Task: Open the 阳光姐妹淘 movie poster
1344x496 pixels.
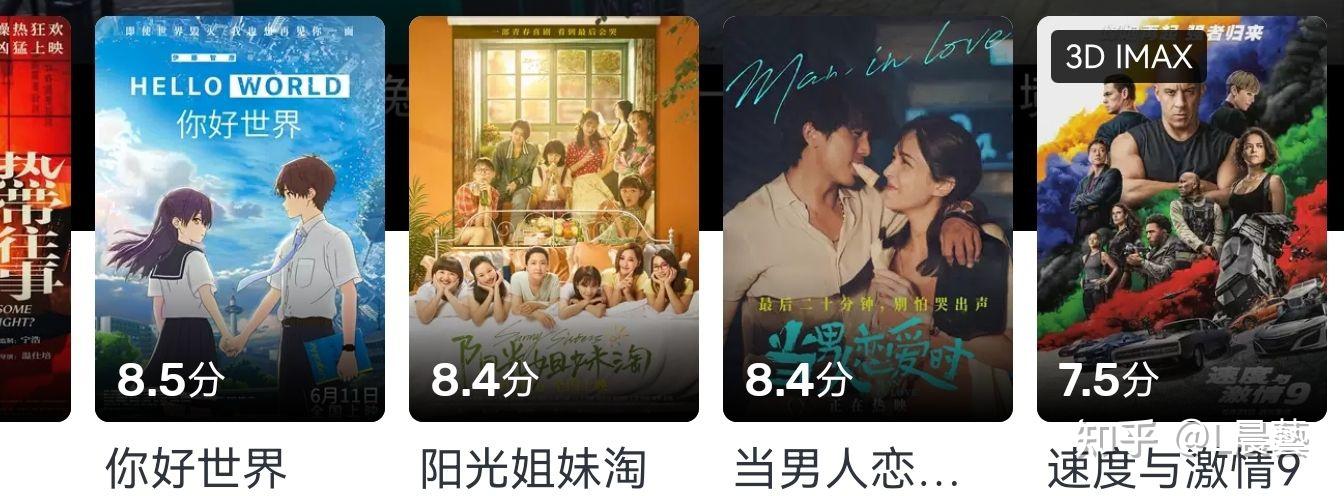Action: 553,220
